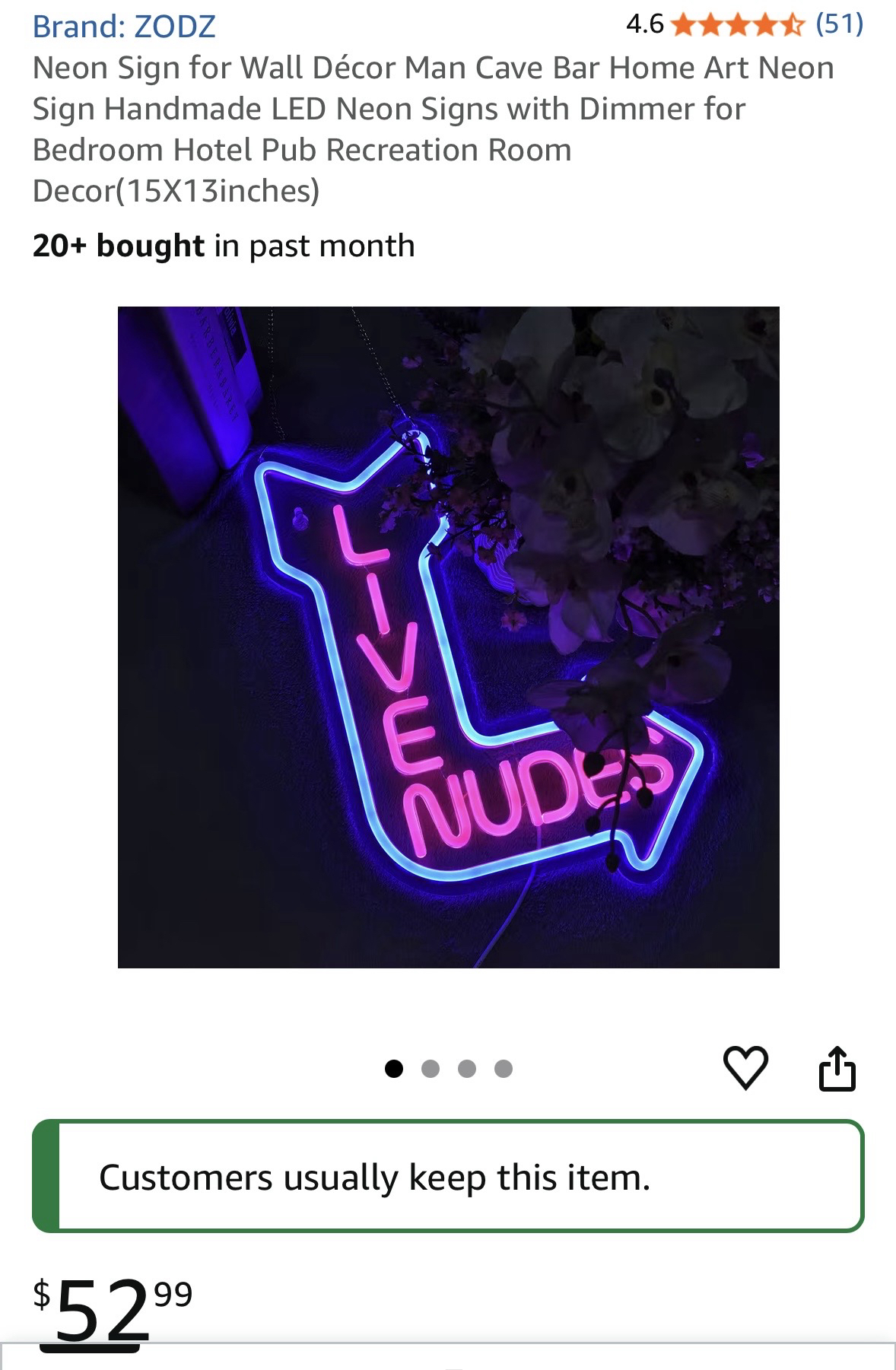Open the 51 customer ratings
The image size is (896, 1370).
point(839,24)
